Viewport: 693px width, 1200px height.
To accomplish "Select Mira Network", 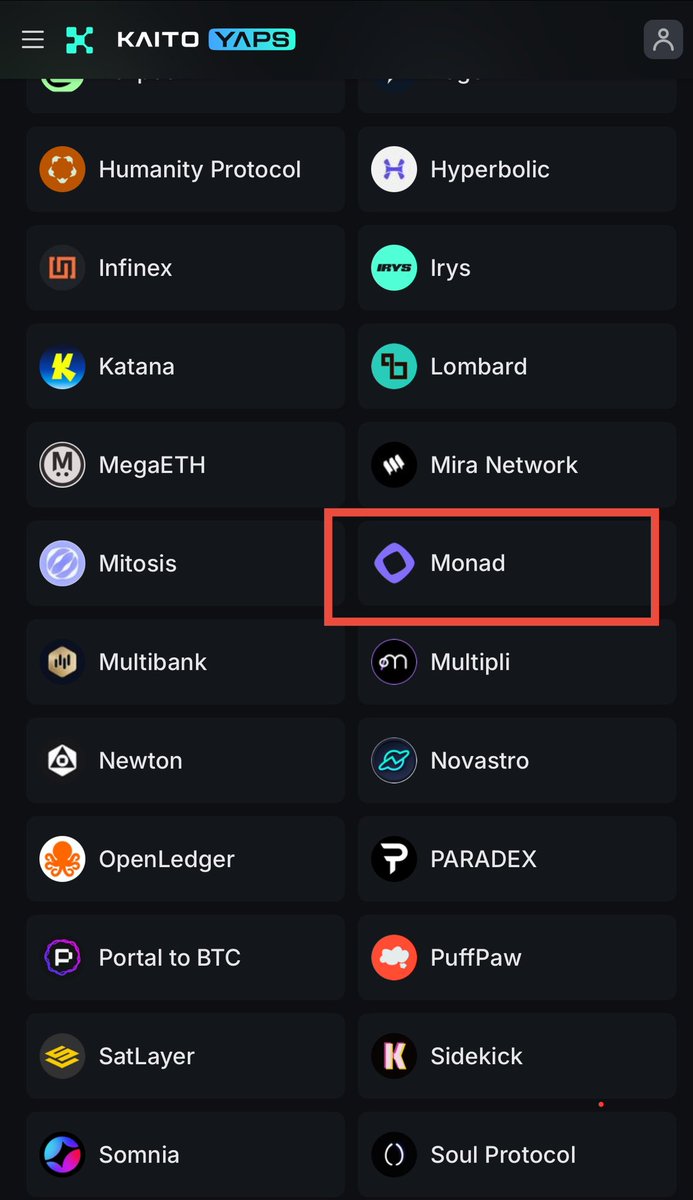I will tap(517, 465).
